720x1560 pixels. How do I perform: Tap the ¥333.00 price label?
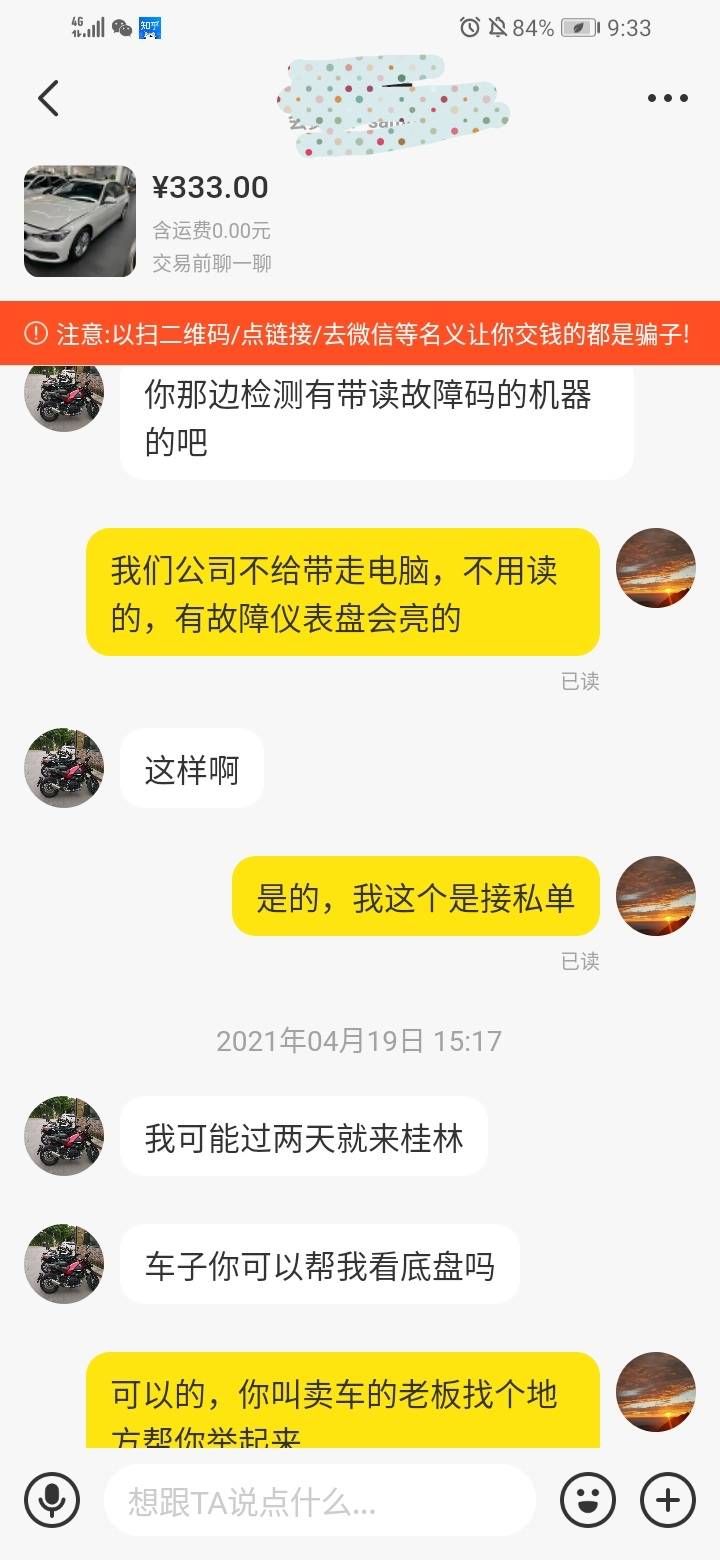click(210, 187)
